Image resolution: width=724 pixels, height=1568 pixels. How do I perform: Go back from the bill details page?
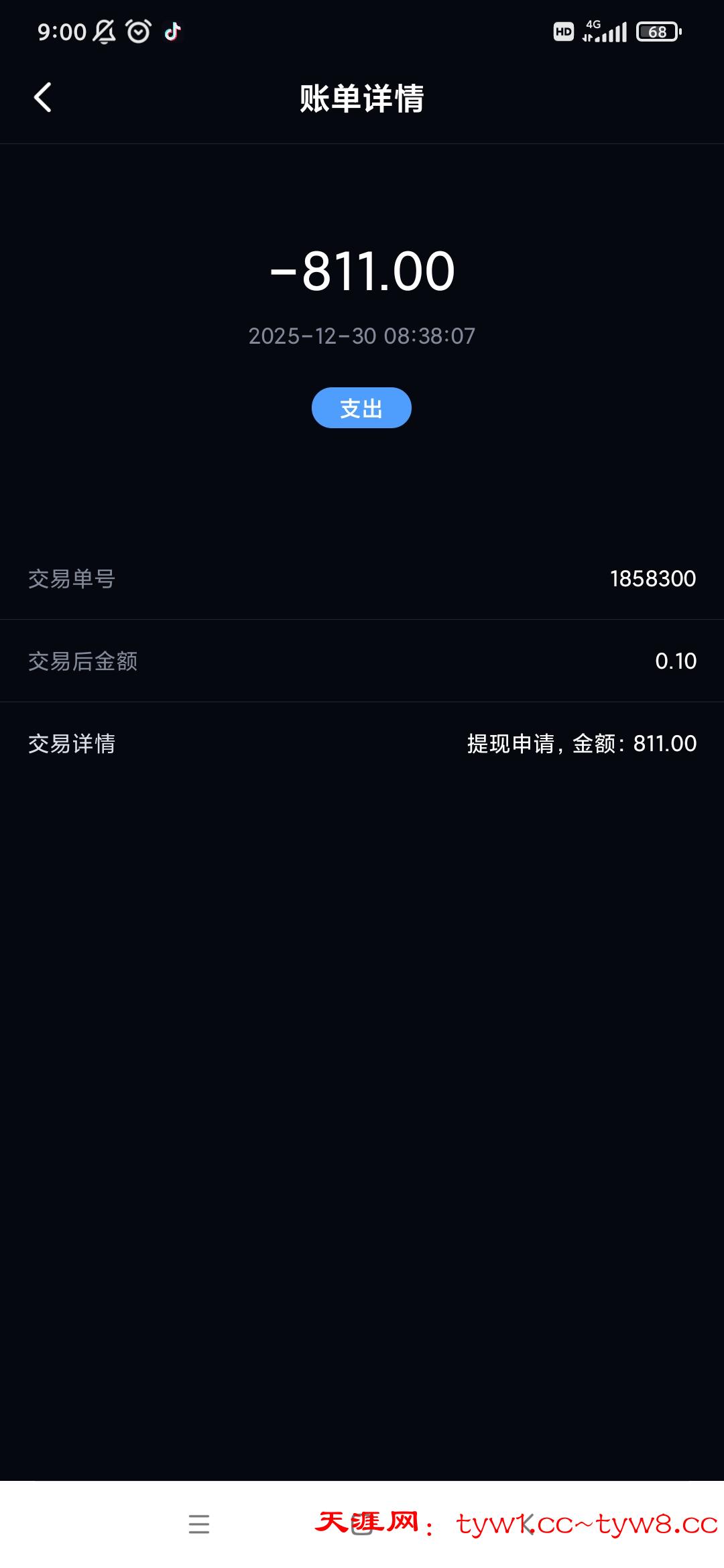pos(43,98)
